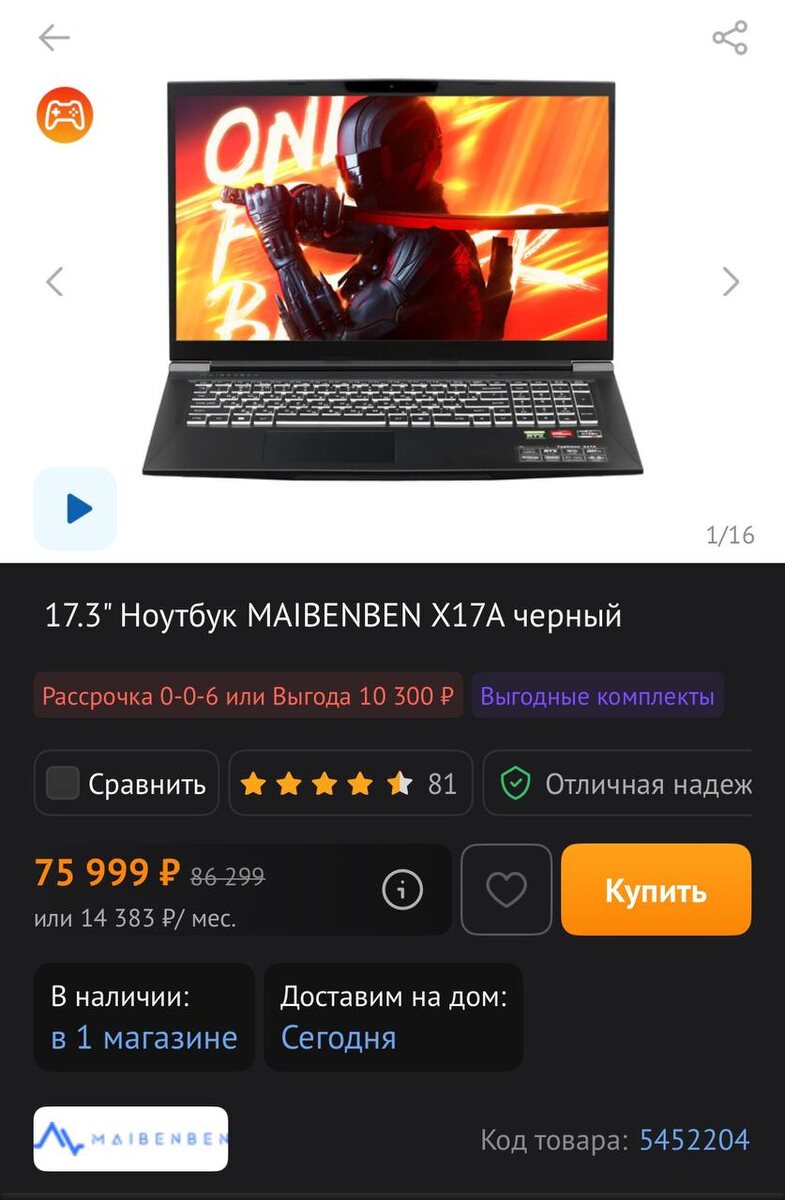The width and height of the screenshot is (785, 1200).
Task: Open the gaming controller badge
Action: pos(65,115)
